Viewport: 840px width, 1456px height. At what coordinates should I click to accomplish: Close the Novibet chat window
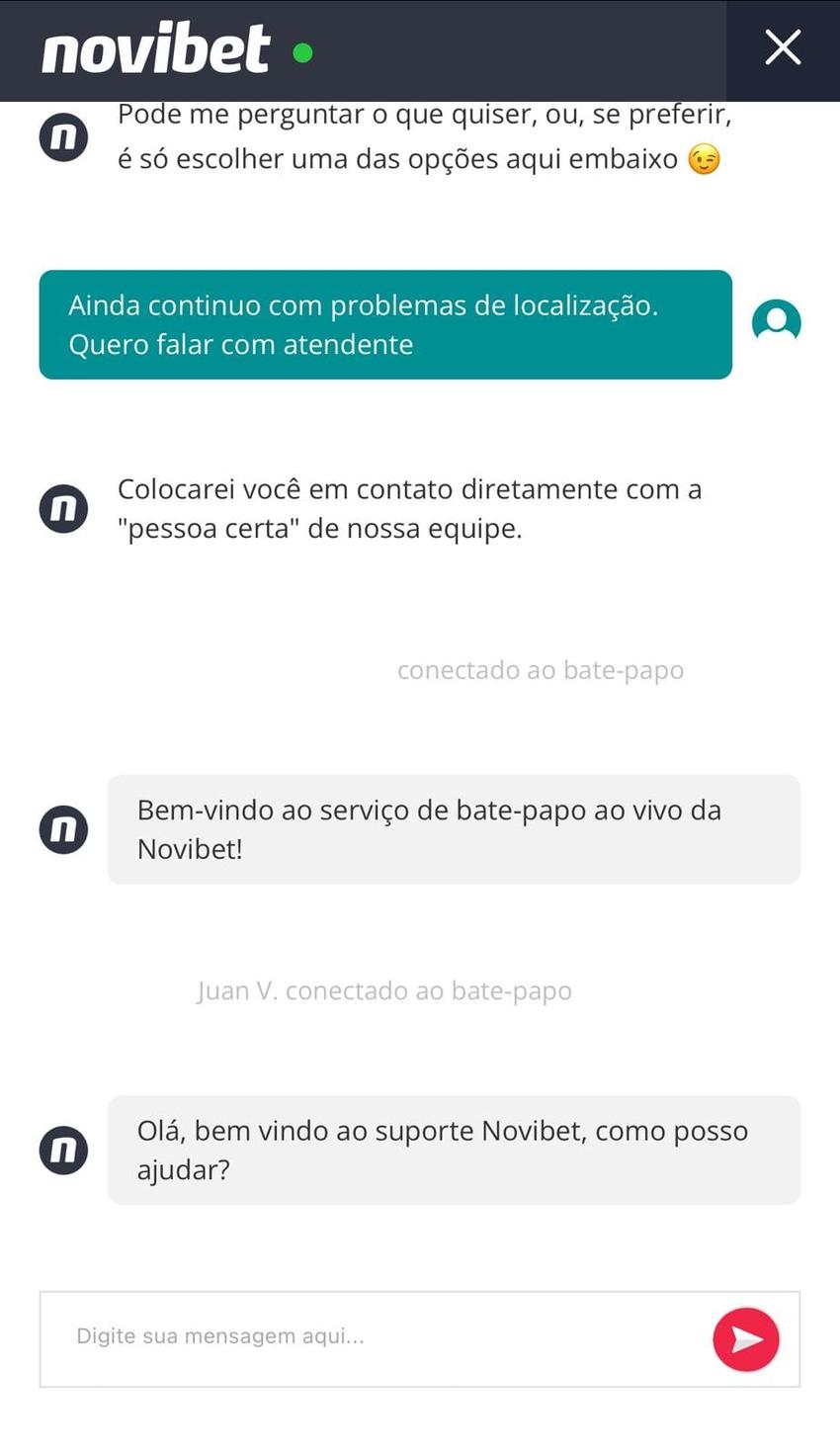pyautogui.click(x=783, y=47)
